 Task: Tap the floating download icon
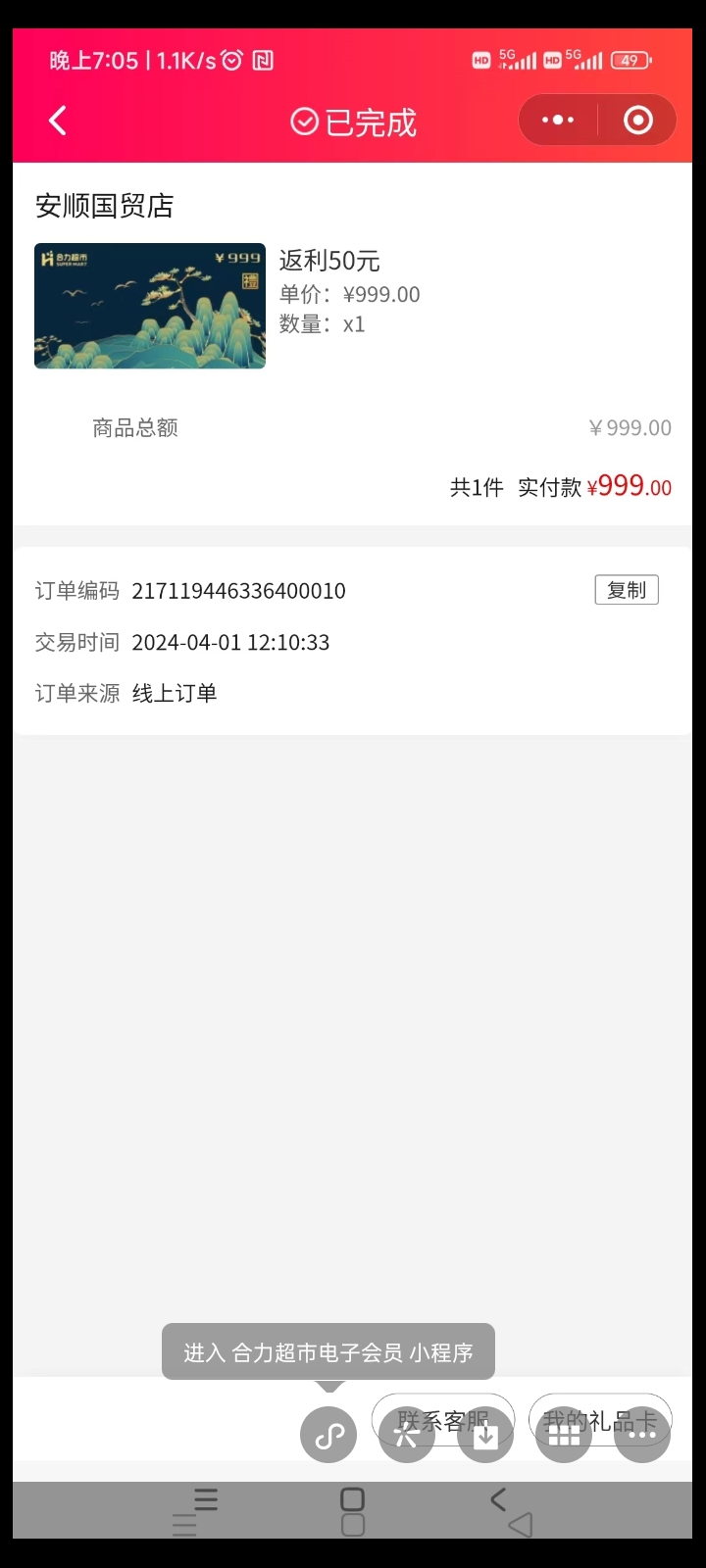click(x=485, y=1437)
